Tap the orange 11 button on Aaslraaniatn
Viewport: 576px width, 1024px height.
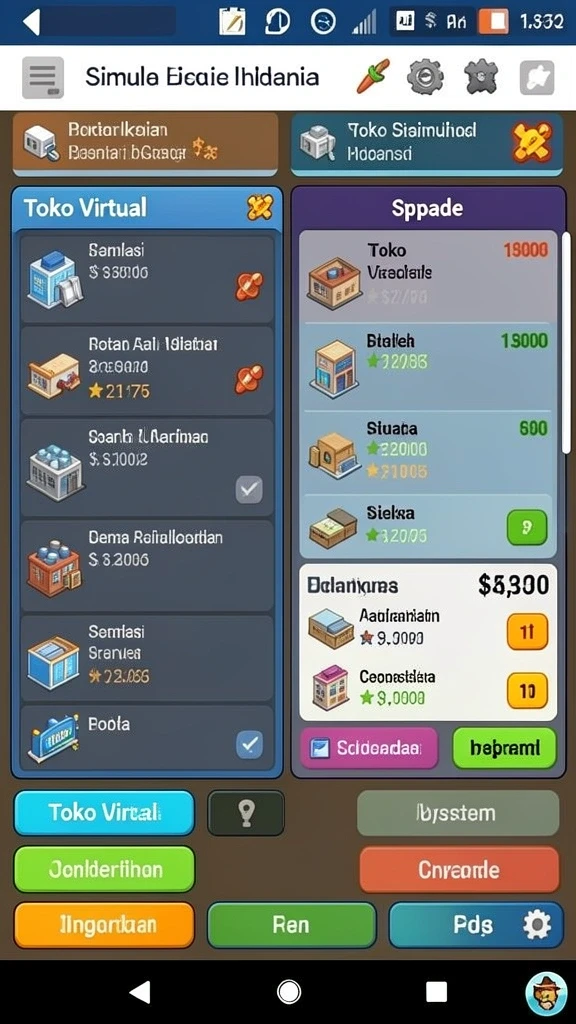click(x=527, y=632)
